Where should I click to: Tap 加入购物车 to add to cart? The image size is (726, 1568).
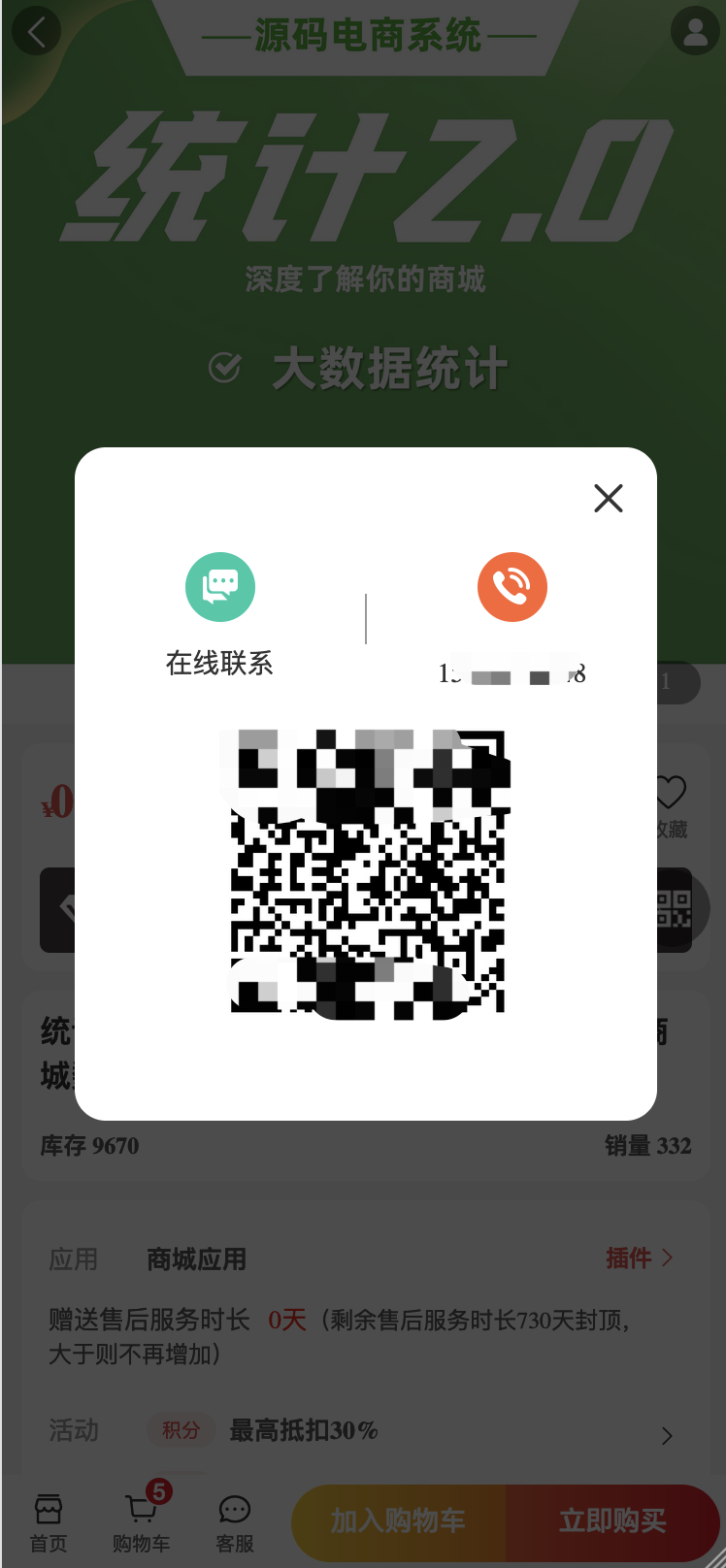tap(399, 1520)
